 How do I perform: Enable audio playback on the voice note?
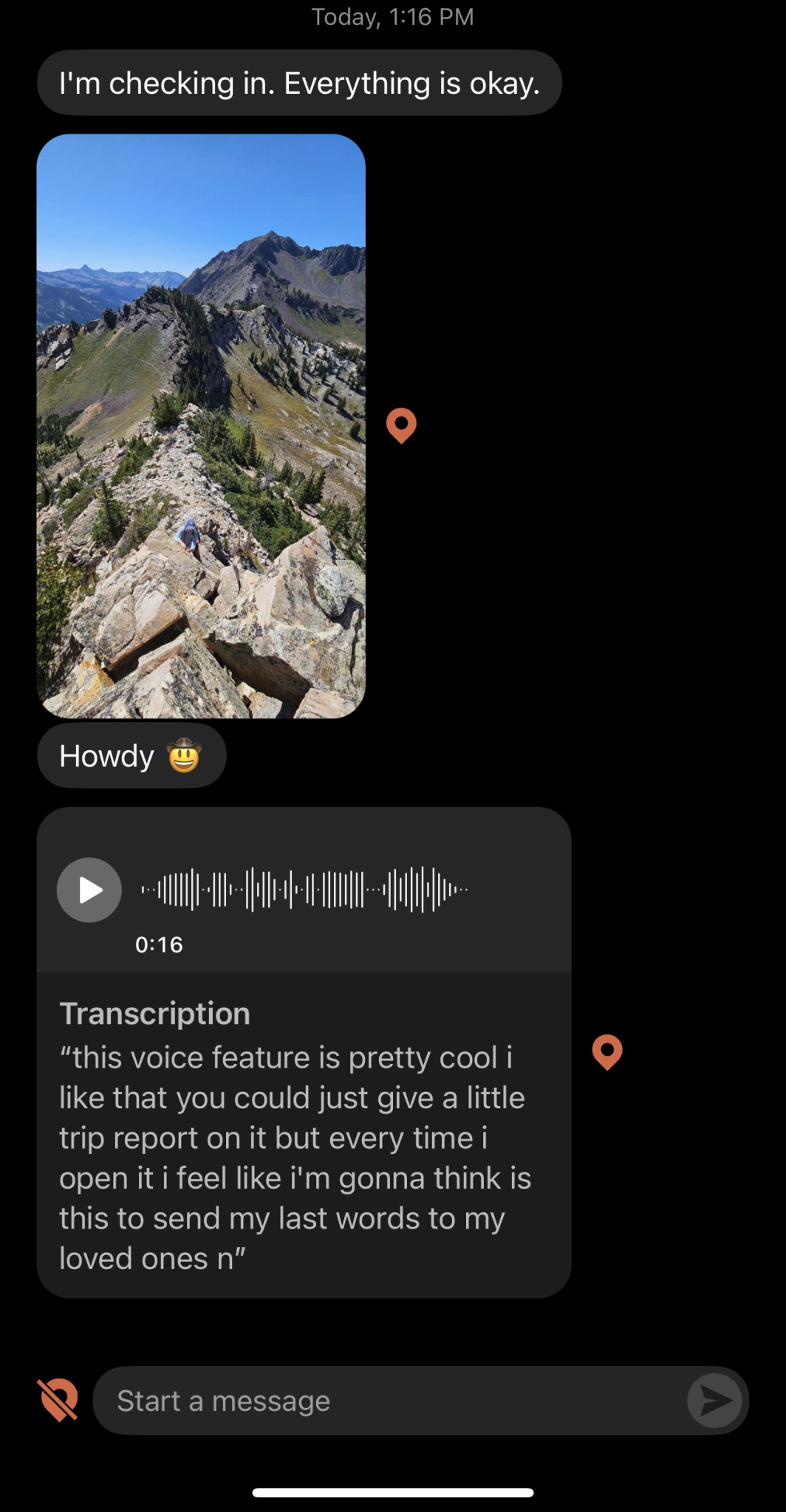pyautogui.click(x=89, y=890)
